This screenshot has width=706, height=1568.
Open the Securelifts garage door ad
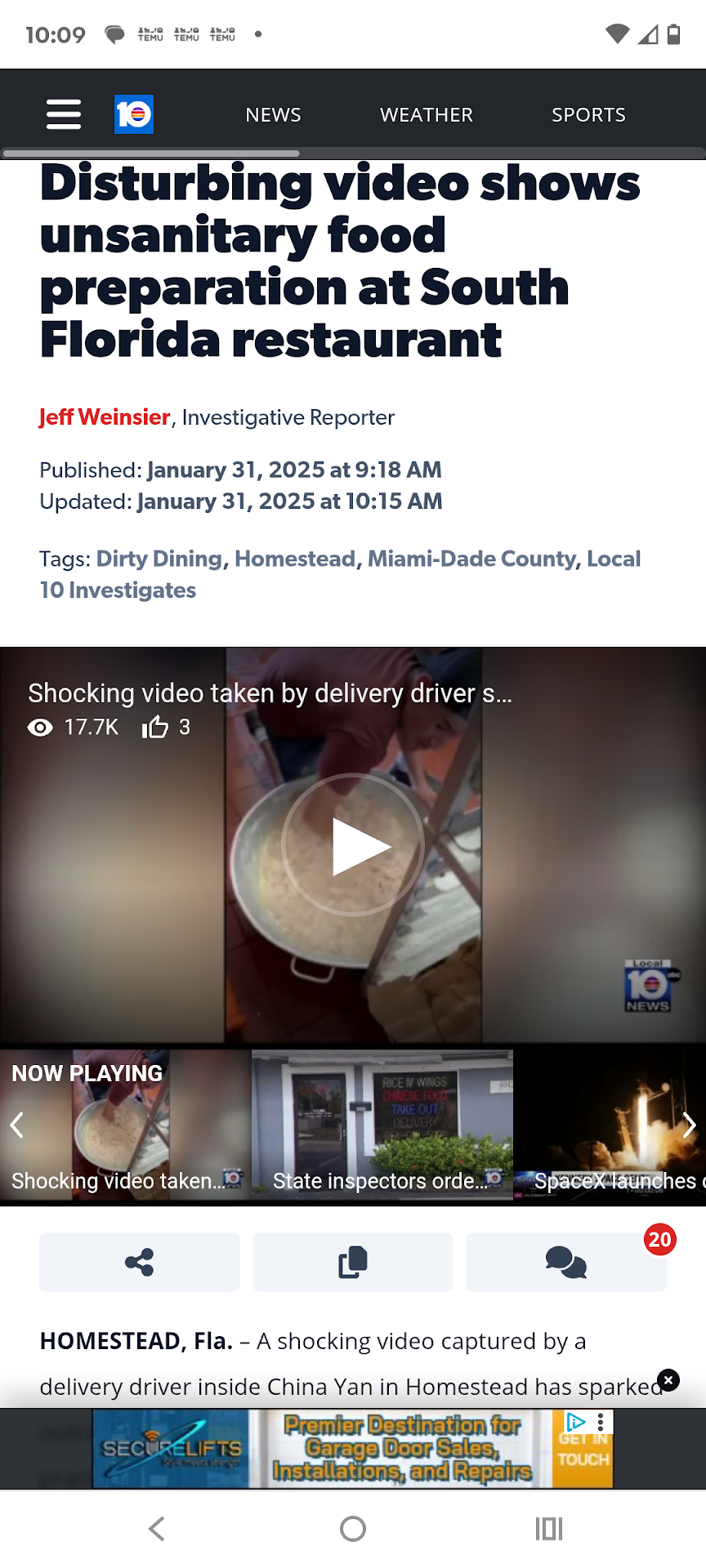(x=353, y=1448)
